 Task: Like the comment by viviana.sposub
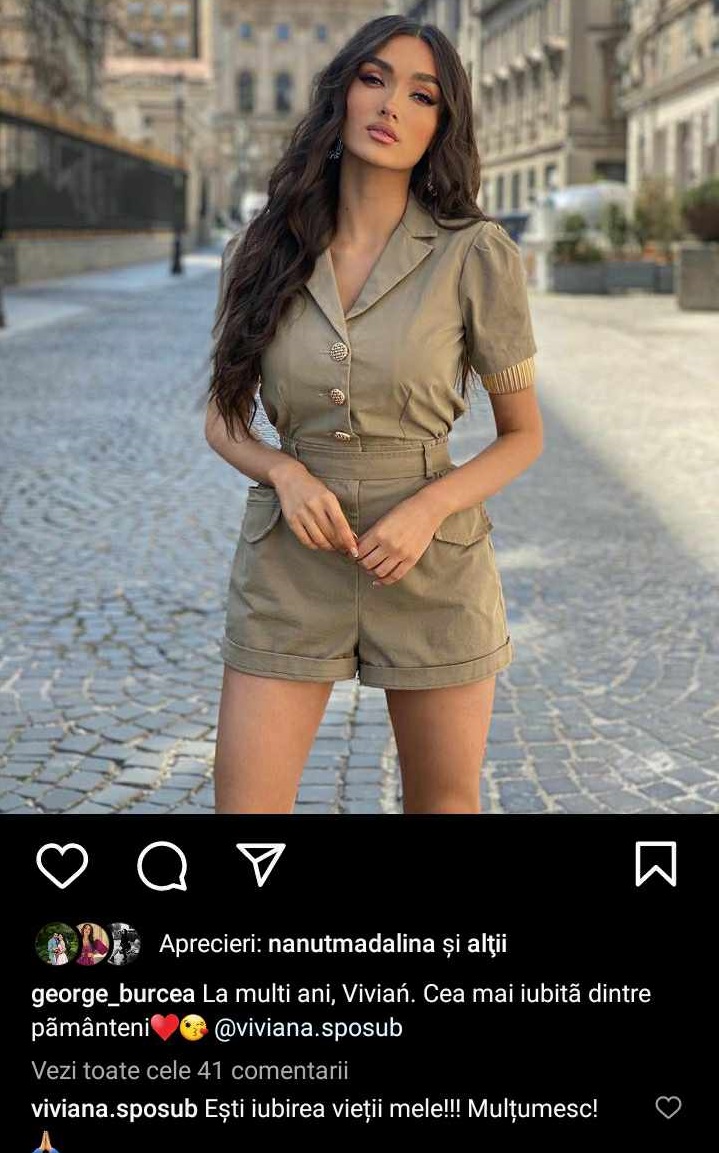668,1107
